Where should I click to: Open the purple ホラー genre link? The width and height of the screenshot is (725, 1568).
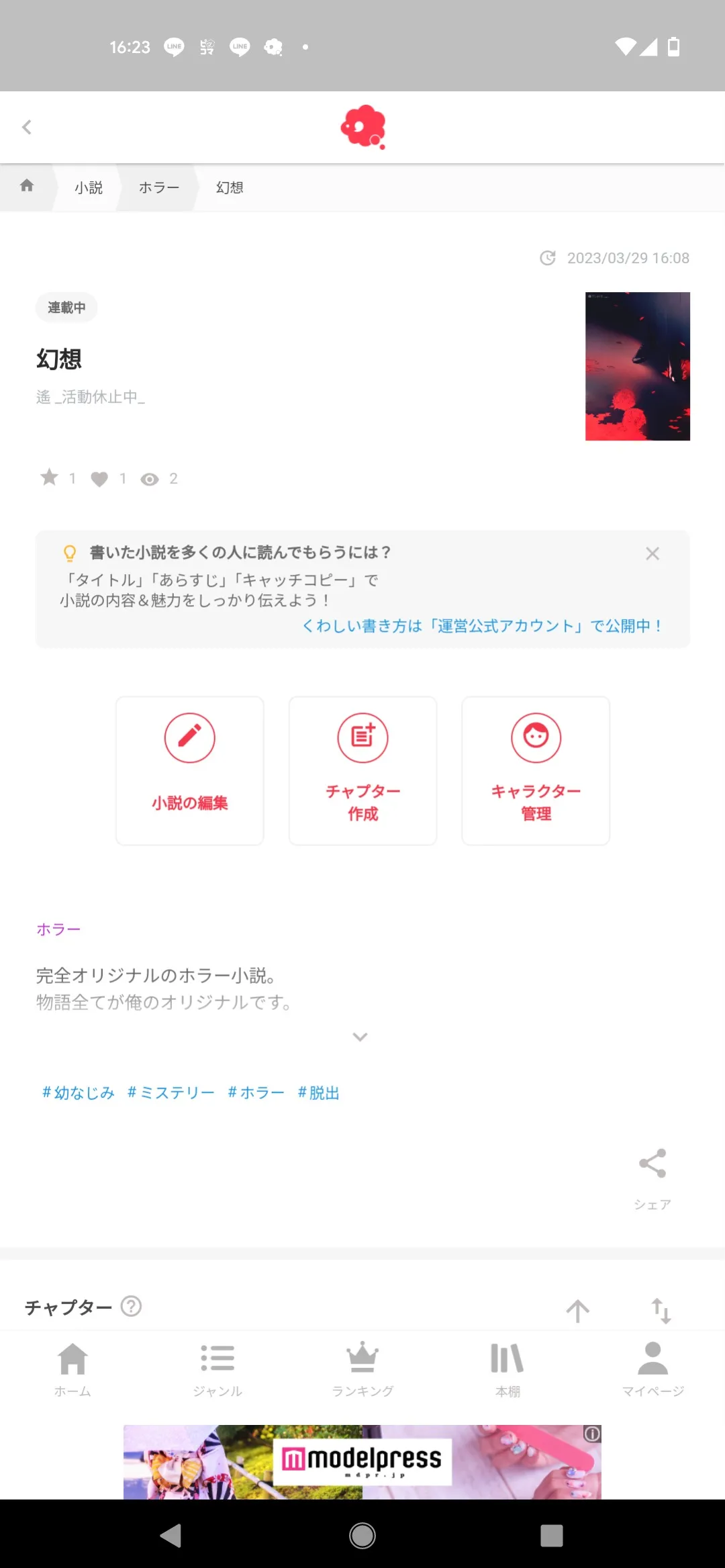tap(58, 929)
